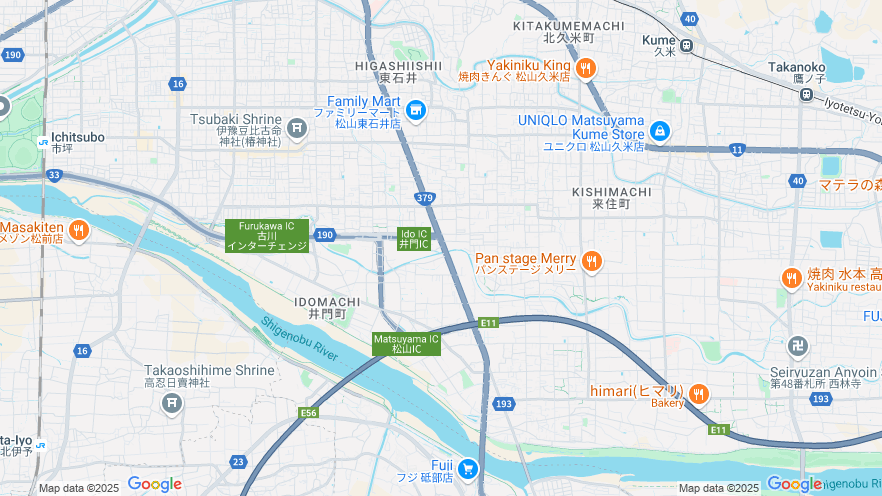This screenshot has width=882, height=496.
Task: Select the Yakiniku King restaurant marker
Action: coord(586,68)
